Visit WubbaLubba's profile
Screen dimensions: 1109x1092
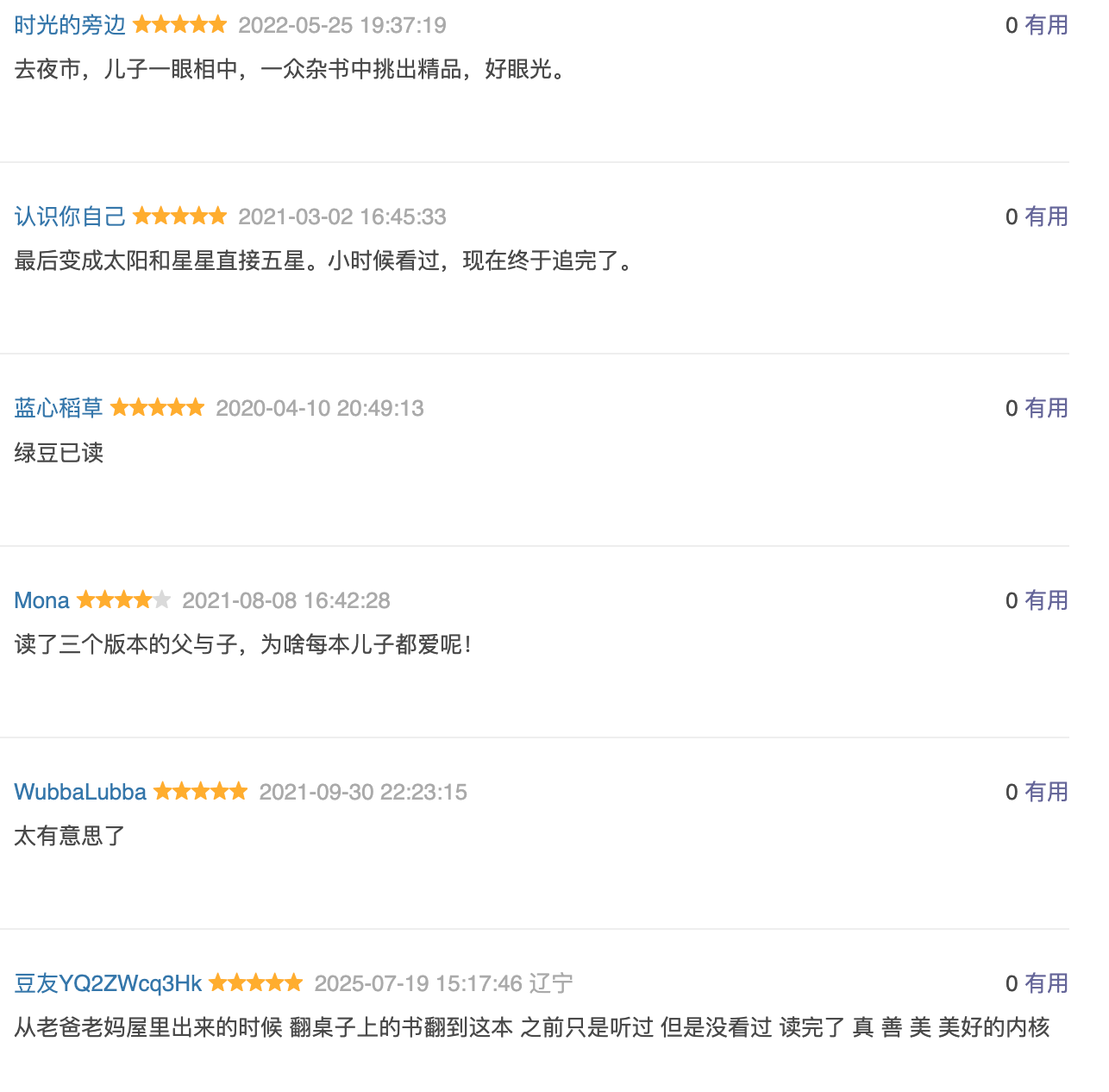(80, 792)
